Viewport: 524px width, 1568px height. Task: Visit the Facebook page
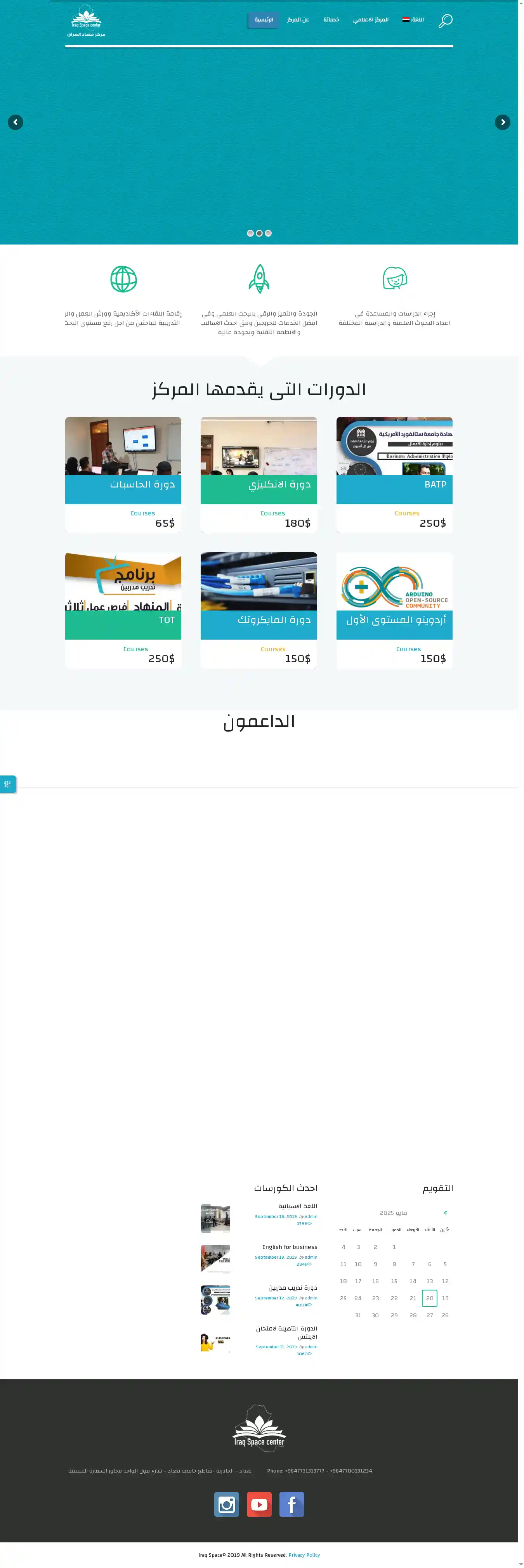(291, 1504)
